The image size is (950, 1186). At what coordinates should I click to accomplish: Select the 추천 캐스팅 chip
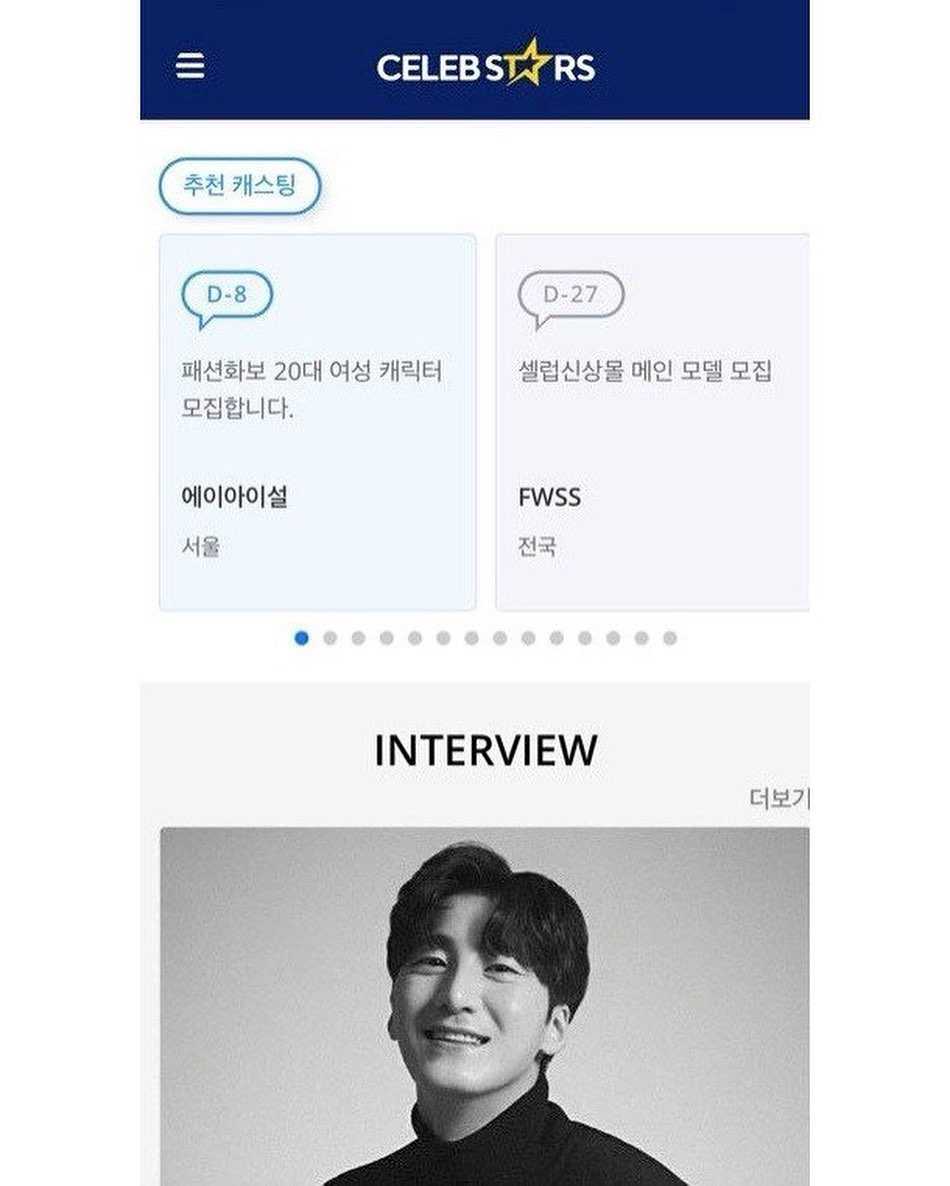point(240,186)
